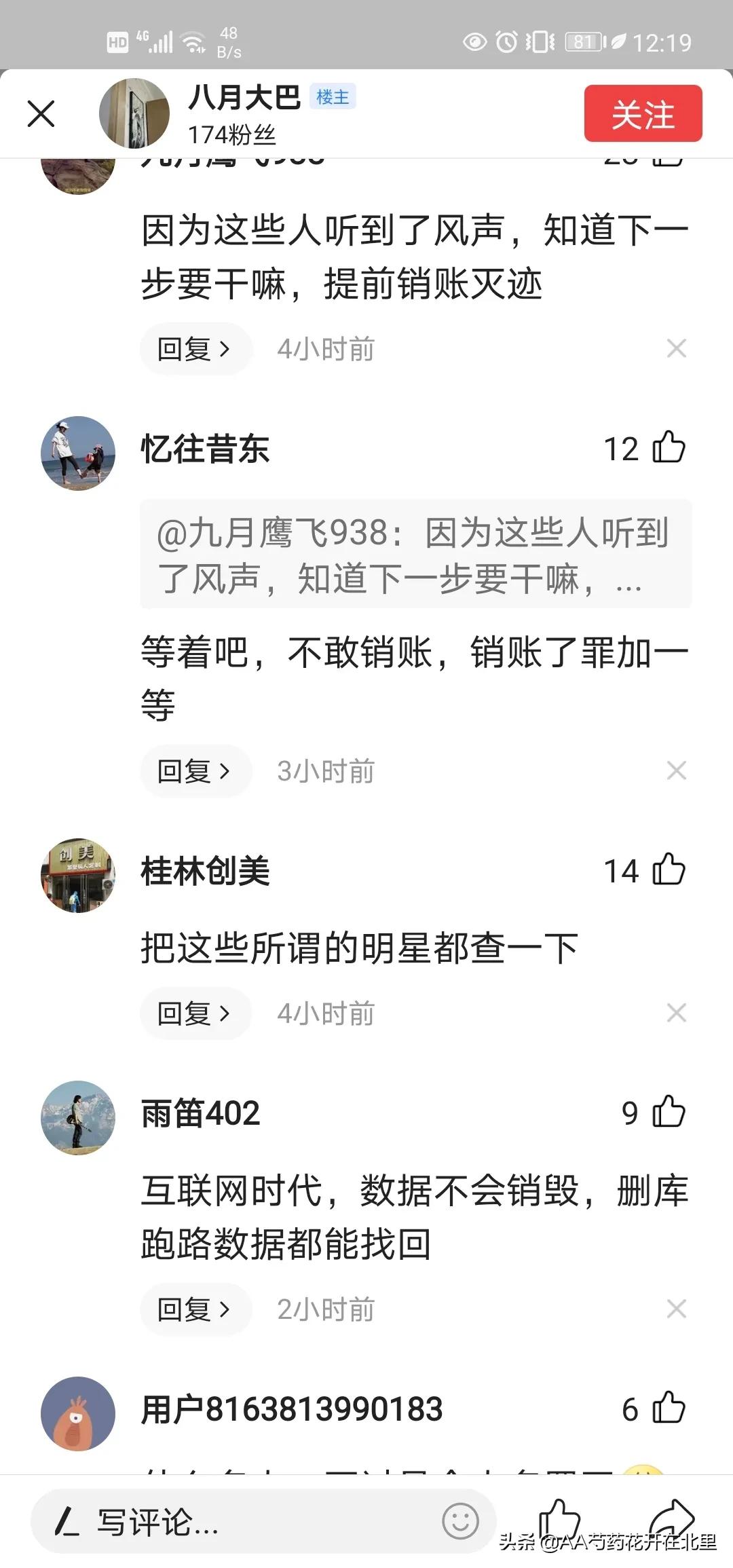Expand replies under 忆往昔东's comment via 回复
The height and width of the screenshot is (1568, 733).
click(195, 770)
